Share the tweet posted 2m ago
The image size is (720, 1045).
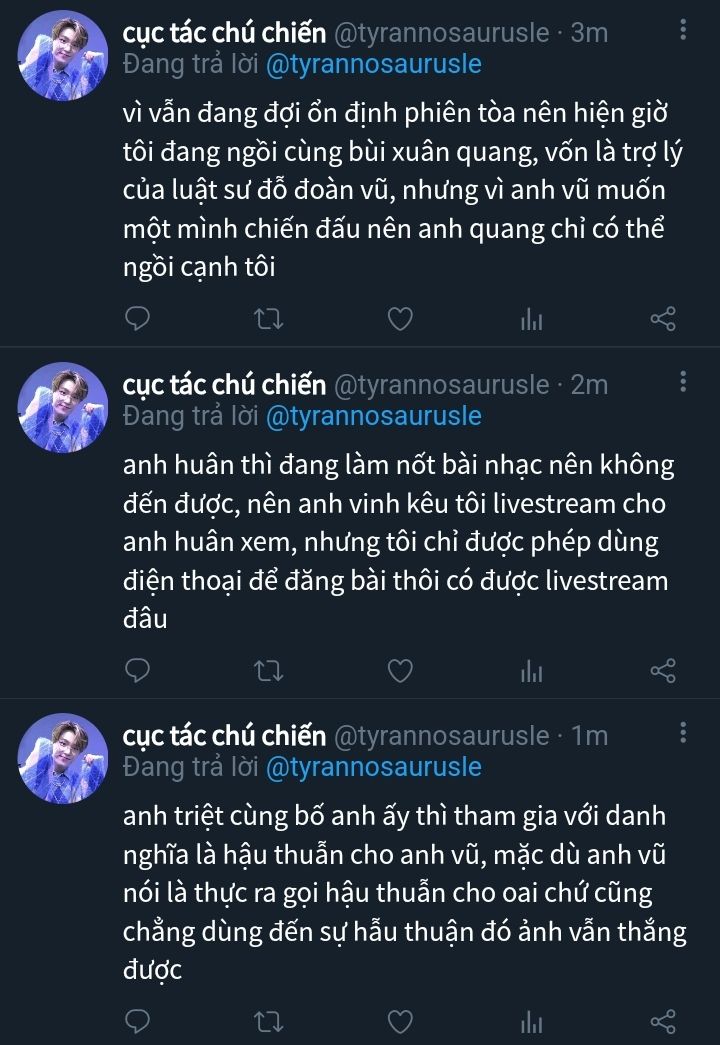click(x=663, y=671)
